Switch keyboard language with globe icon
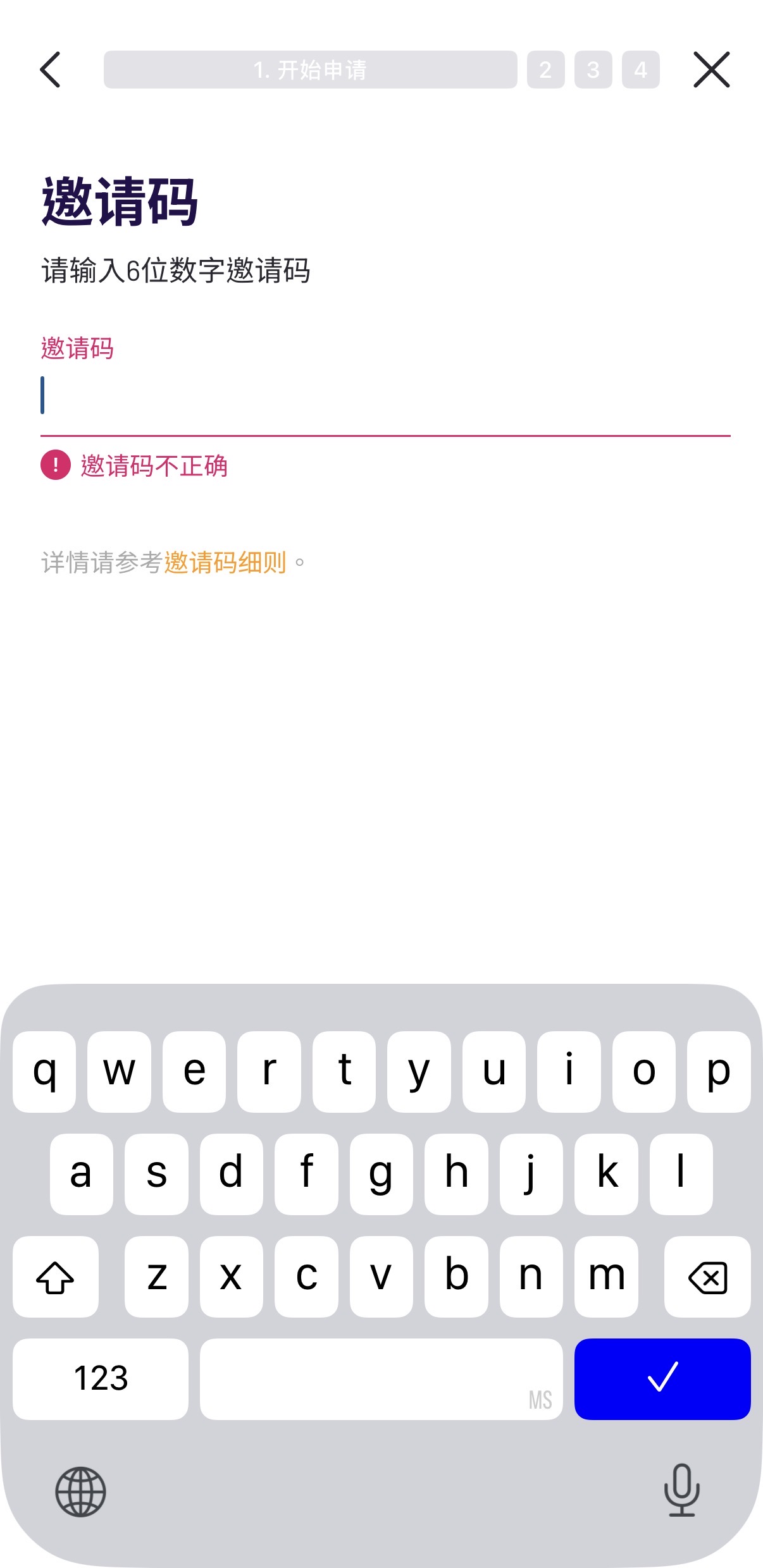The image size is (763, 1568). [x=80, y=1491]
